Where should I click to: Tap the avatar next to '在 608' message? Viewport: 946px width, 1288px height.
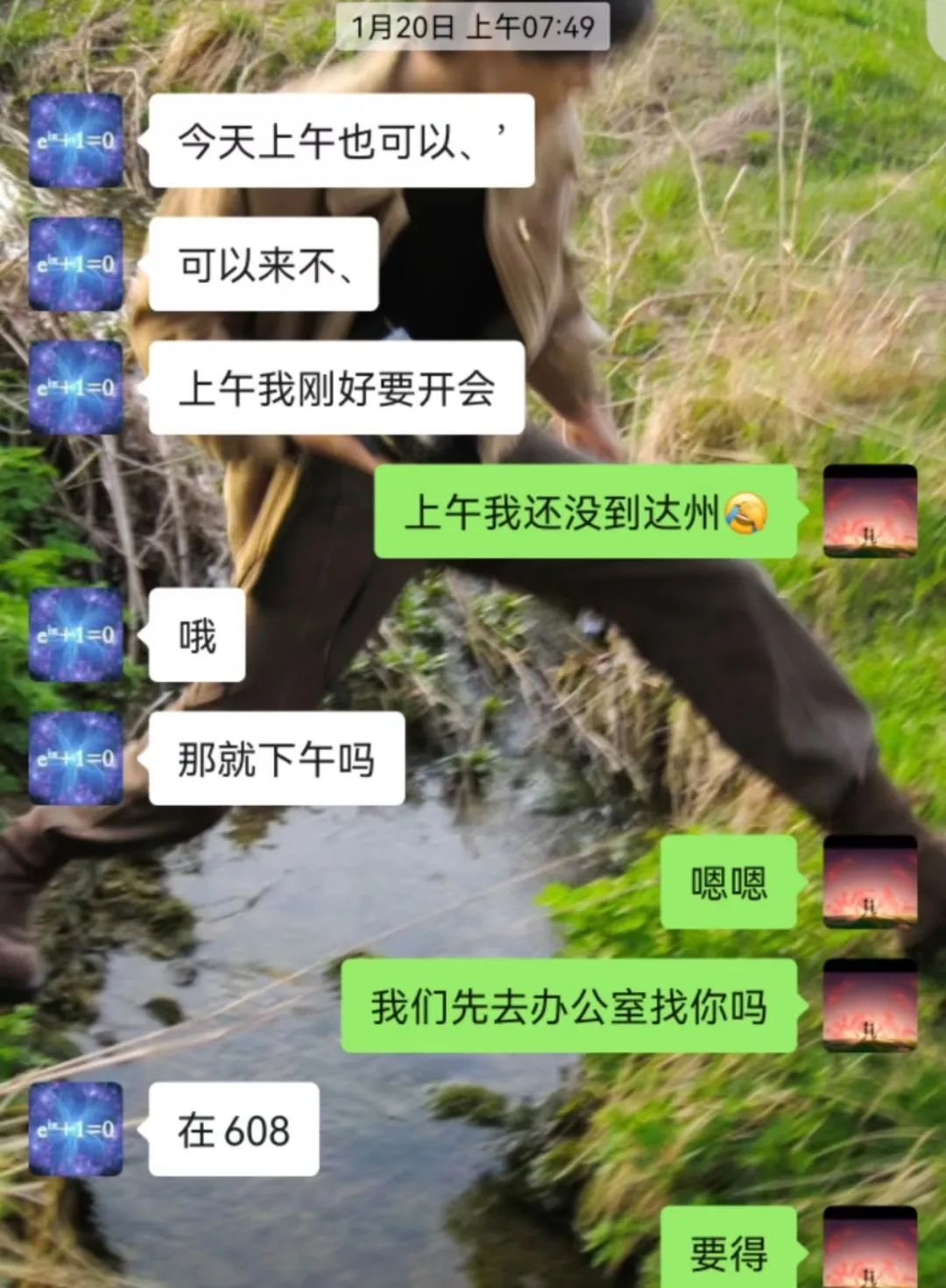pyautogui.click(x=76, y=1129)
